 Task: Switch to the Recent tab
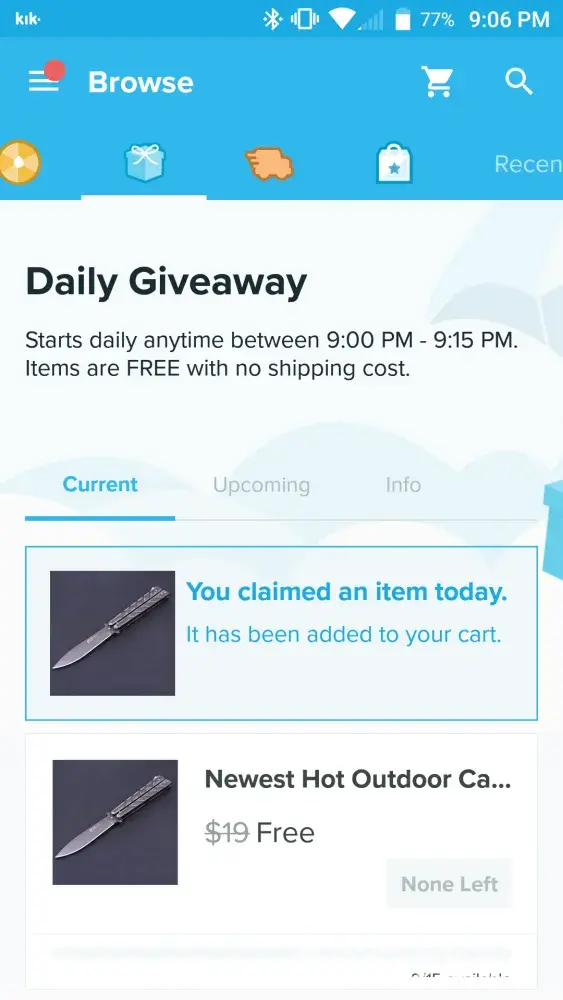pyautogui.click(x=528, y=164)
